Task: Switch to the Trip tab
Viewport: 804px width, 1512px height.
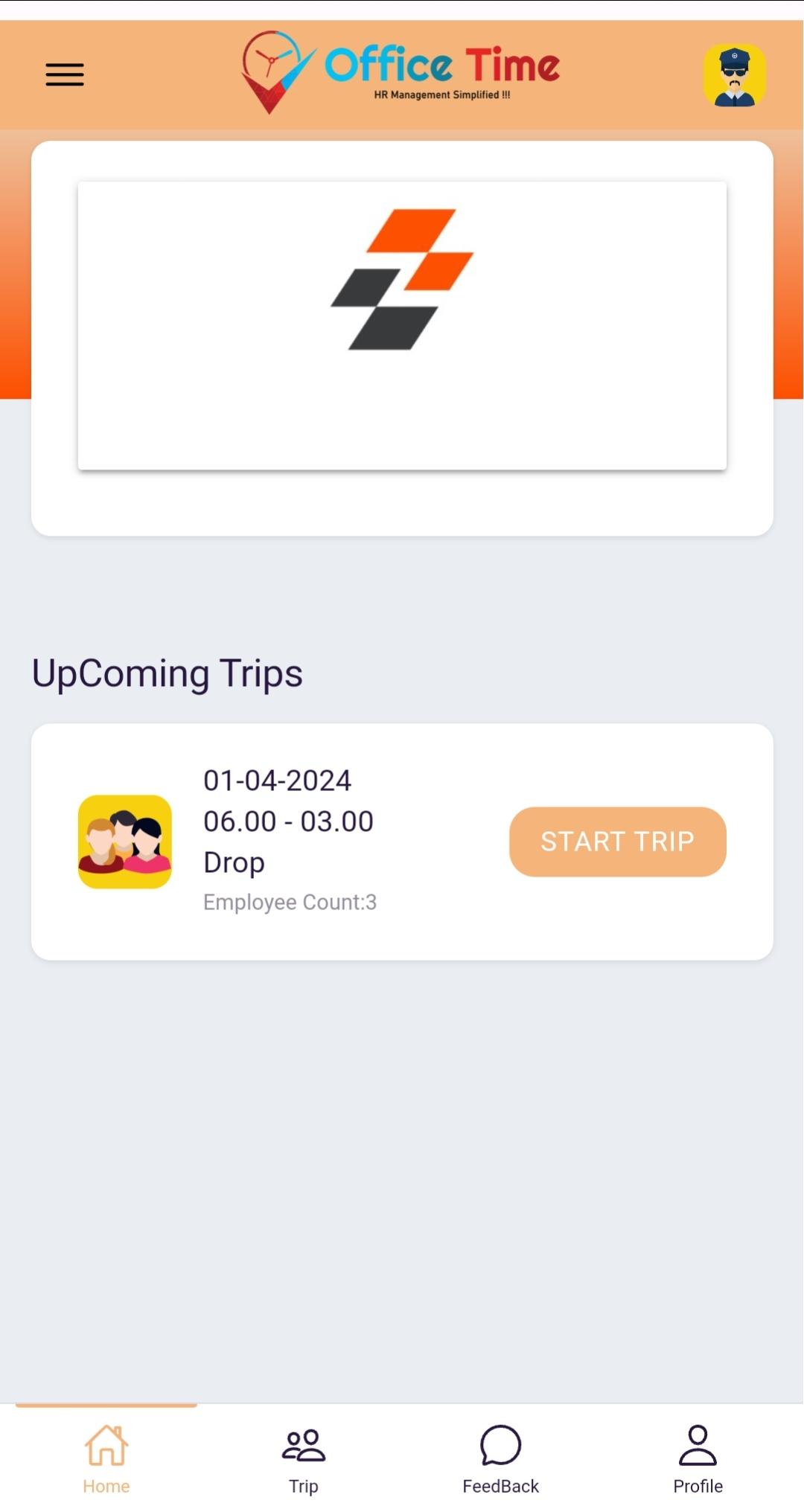Action: point(303,1459)
